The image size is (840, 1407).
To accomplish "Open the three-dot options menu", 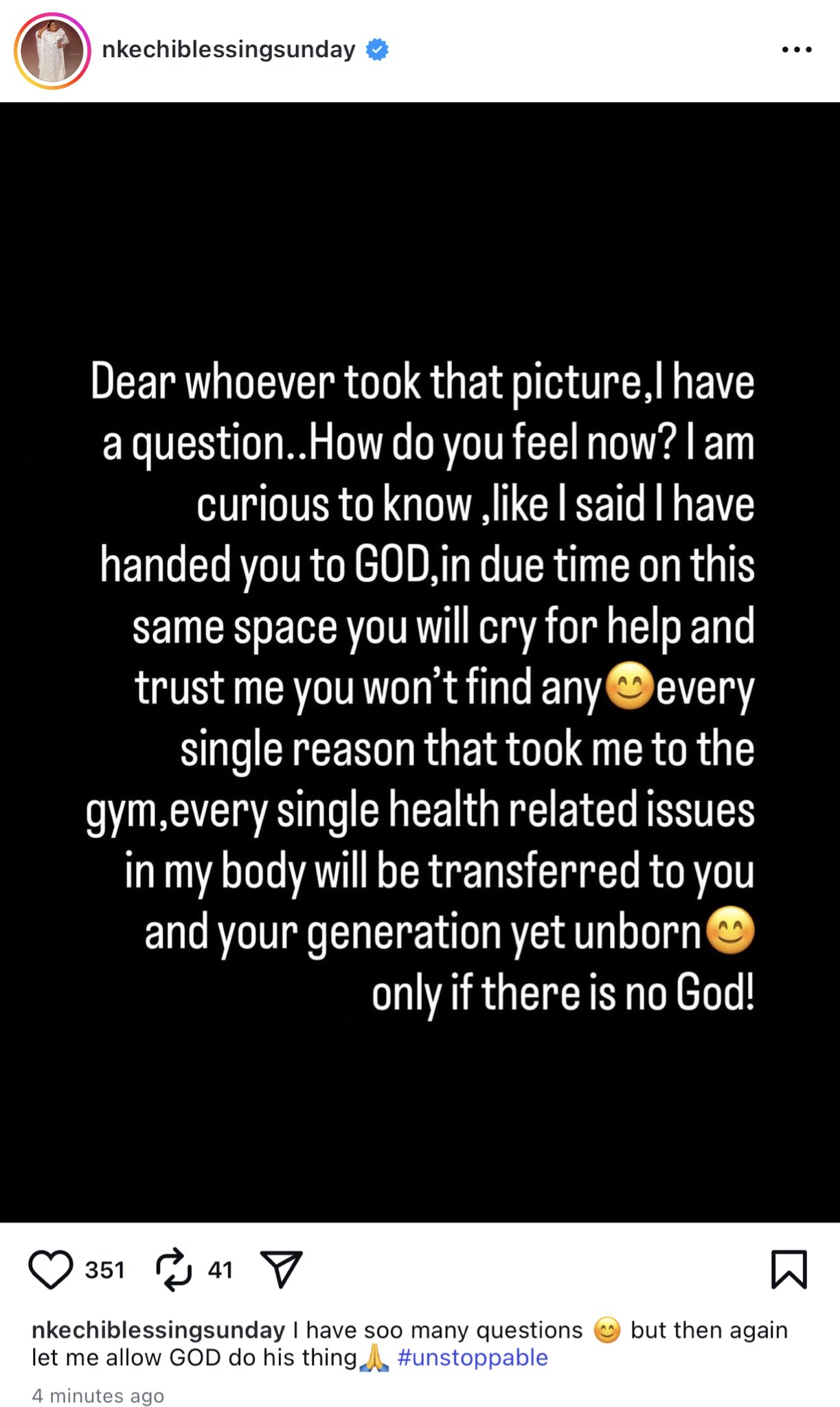I will 797,49.
